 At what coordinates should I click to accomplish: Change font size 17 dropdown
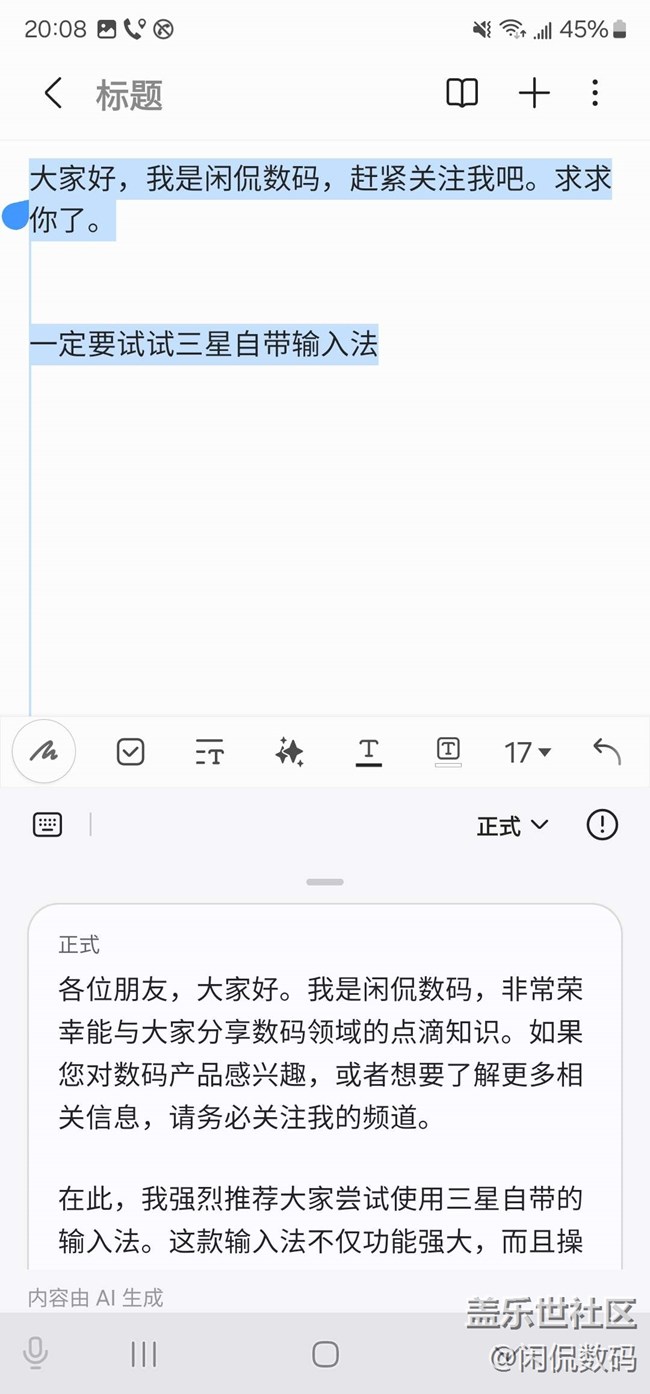[527, 752]
